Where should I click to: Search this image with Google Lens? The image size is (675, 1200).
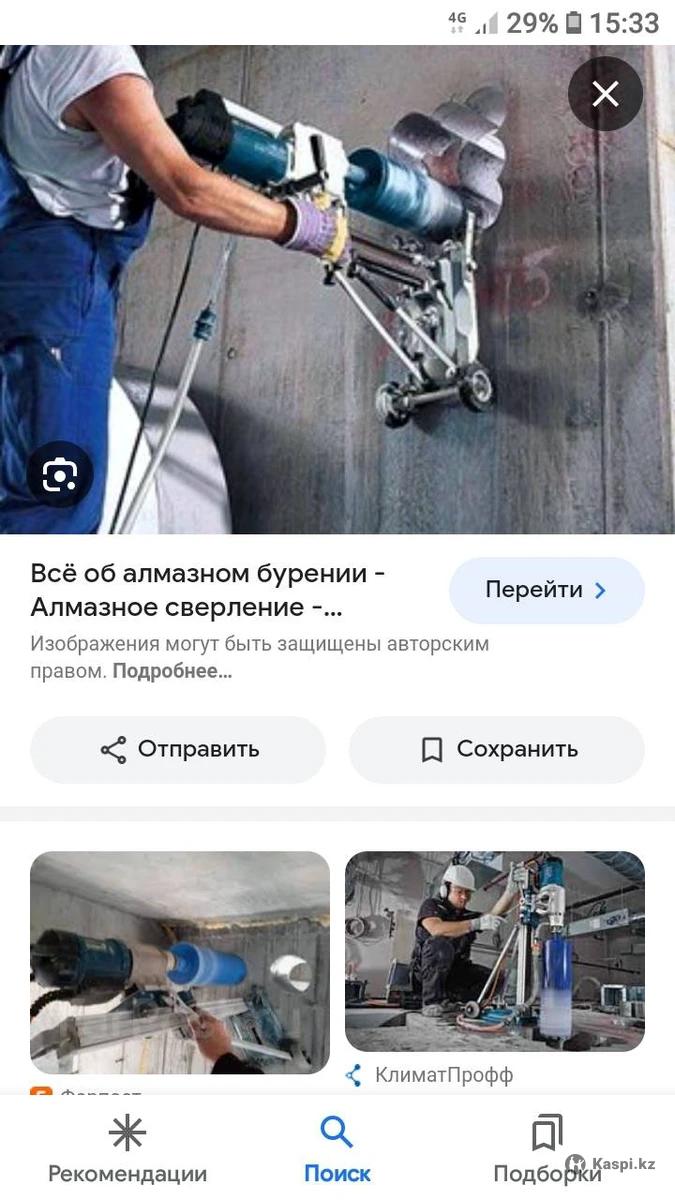pyautogui.click(x=60, y=474)
